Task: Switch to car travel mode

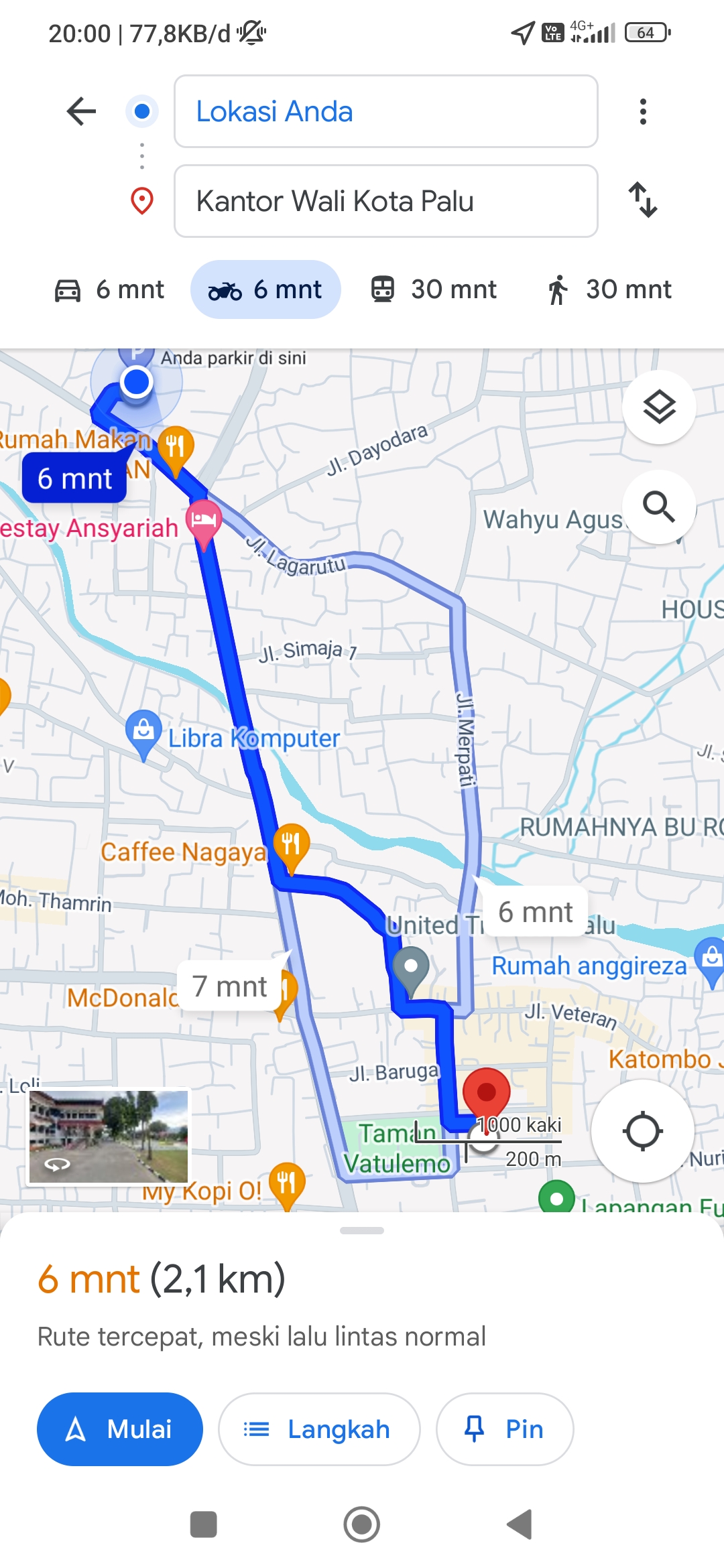Action: (109, 289)
